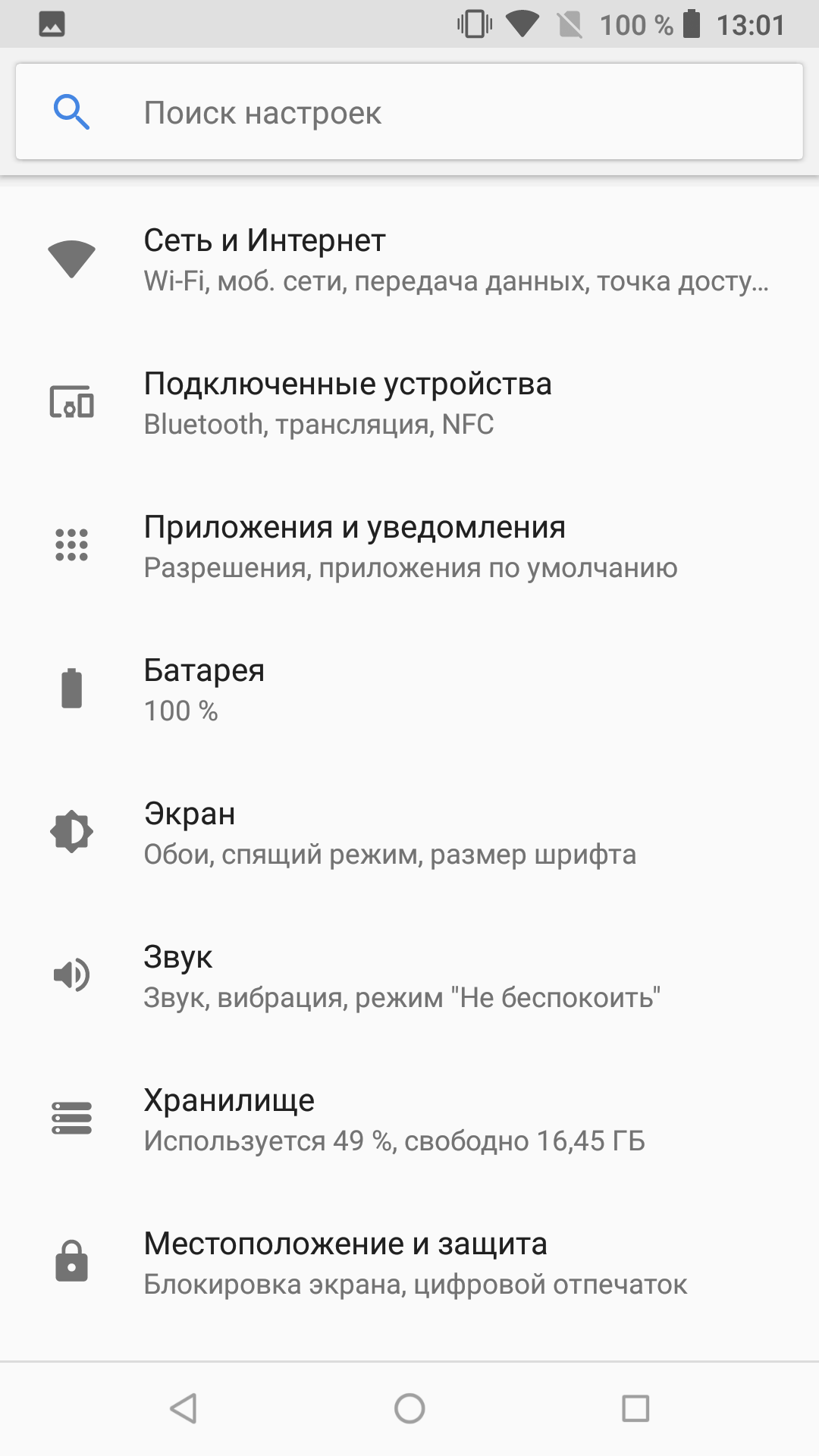Open Звук sound settings

coord(409,977)
